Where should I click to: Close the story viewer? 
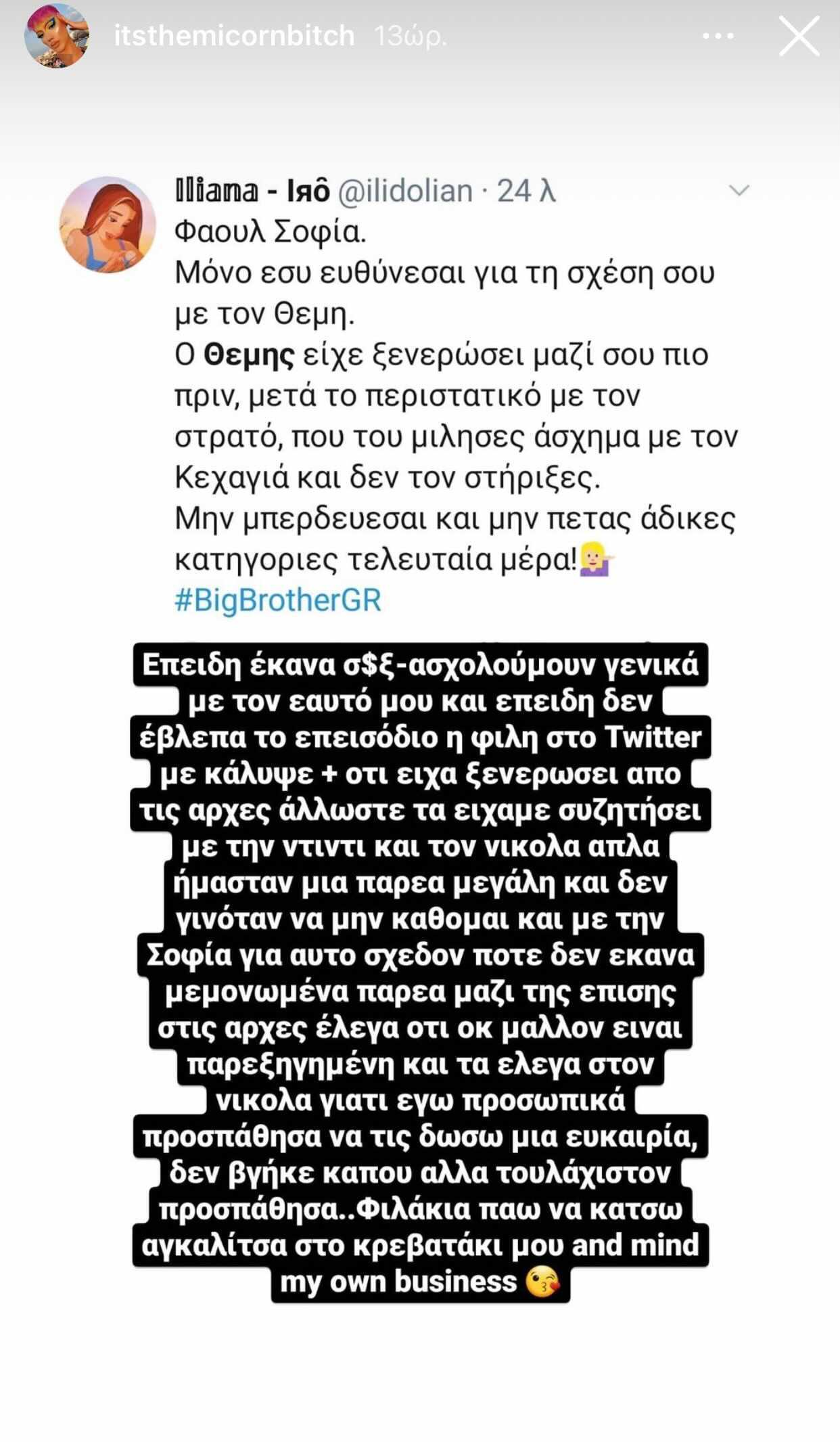[799, 37]
